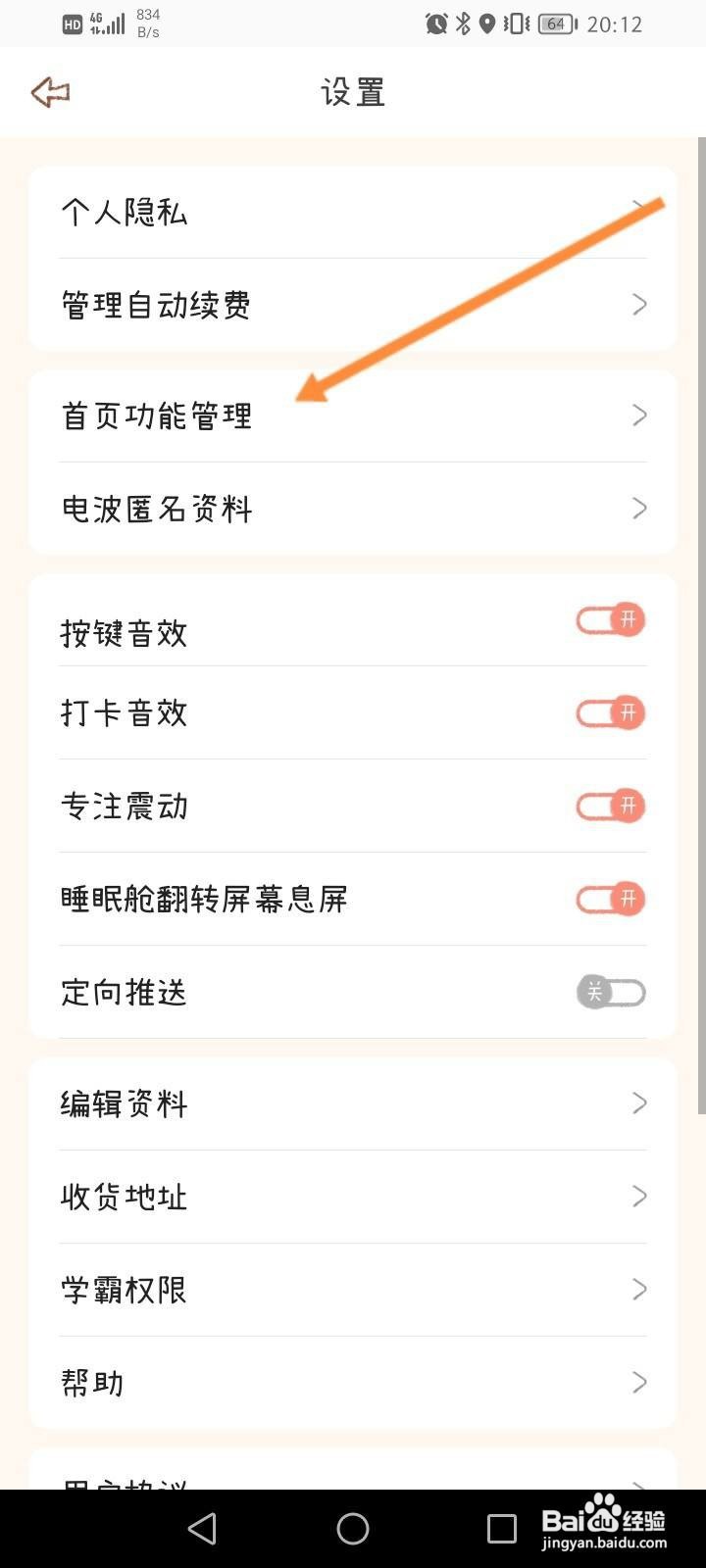Open 管理自动续费

(353, 305)
